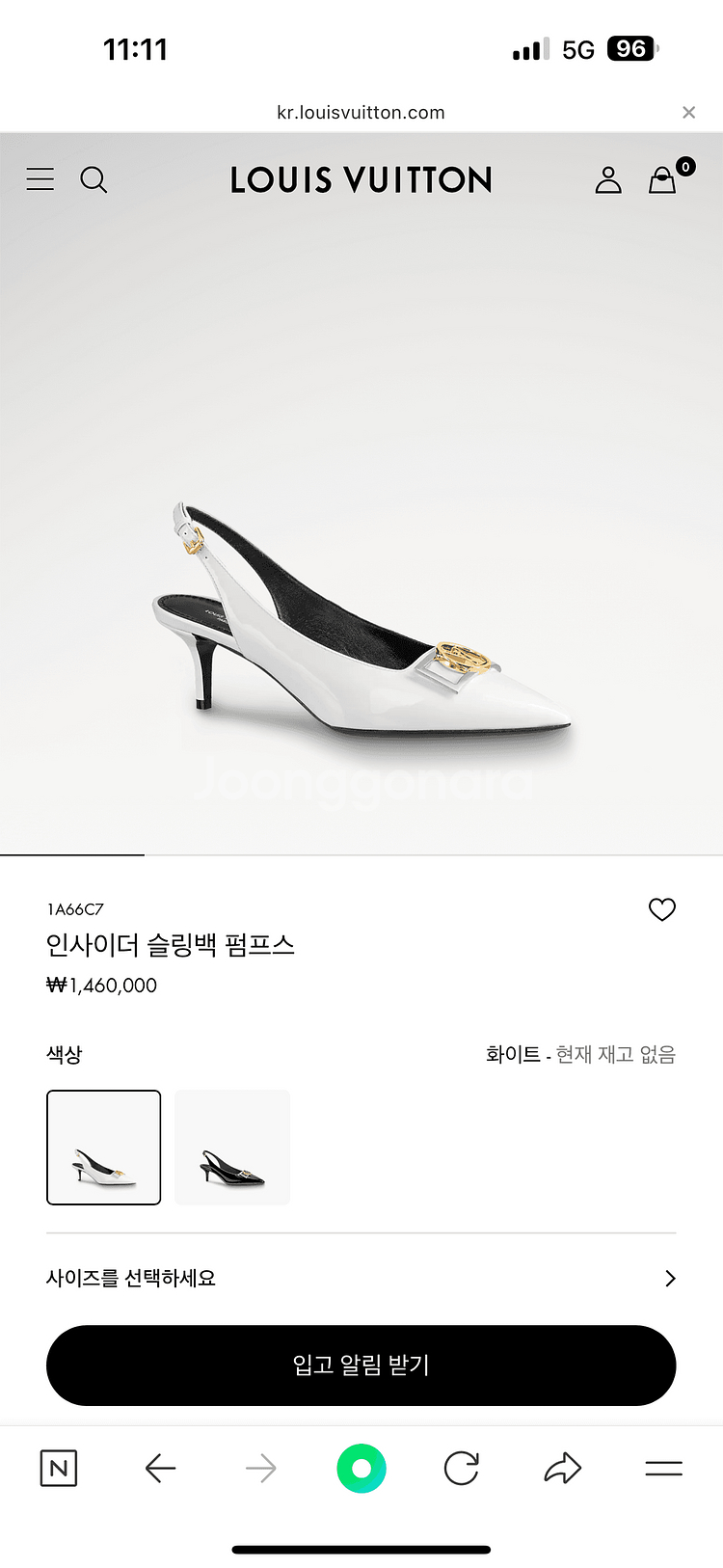
Task: Add the pumps to the wishlist heart
Action: 662,909
